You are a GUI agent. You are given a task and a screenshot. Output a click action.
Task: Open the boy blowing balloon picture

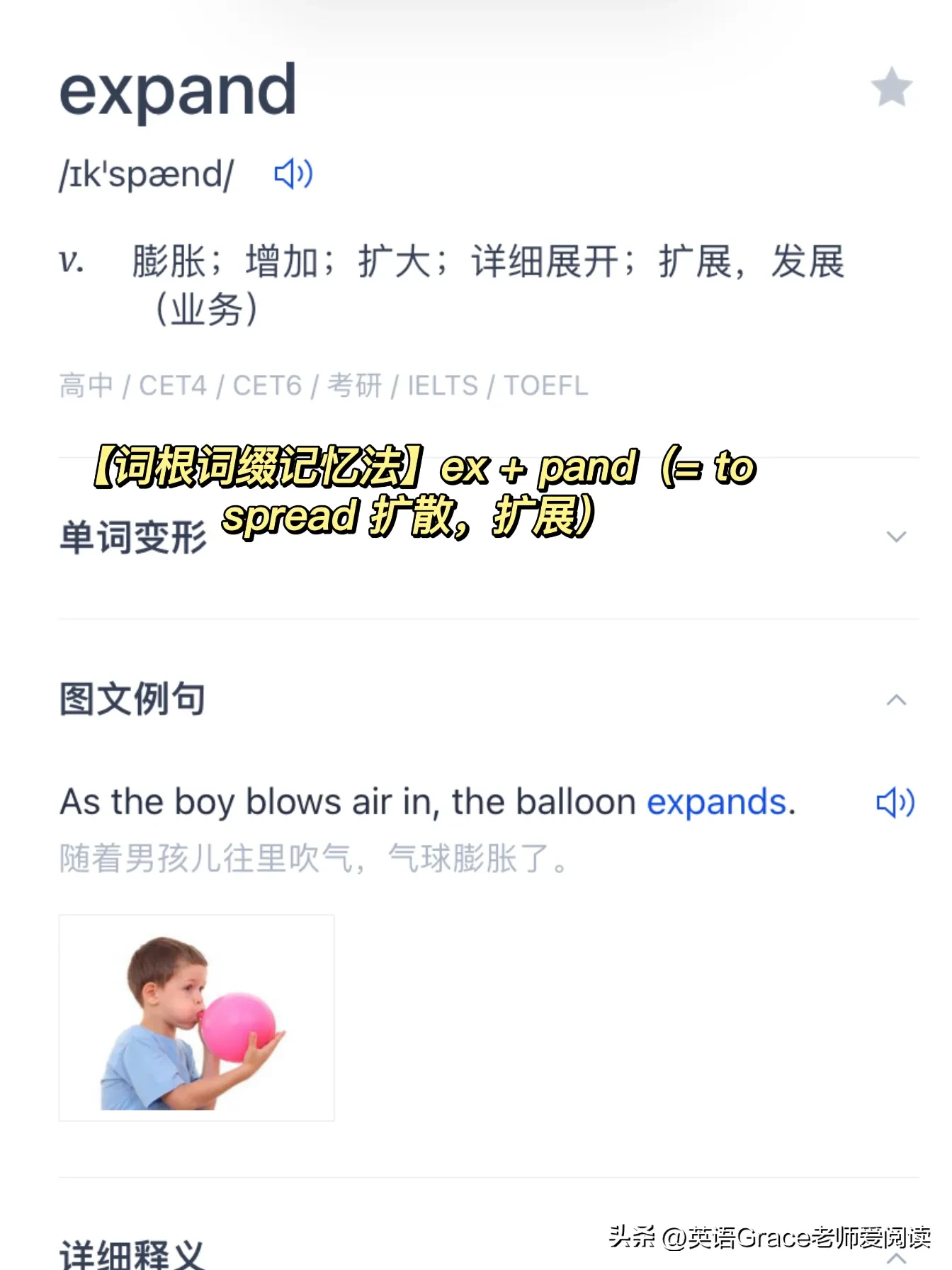coord(196,1018)
